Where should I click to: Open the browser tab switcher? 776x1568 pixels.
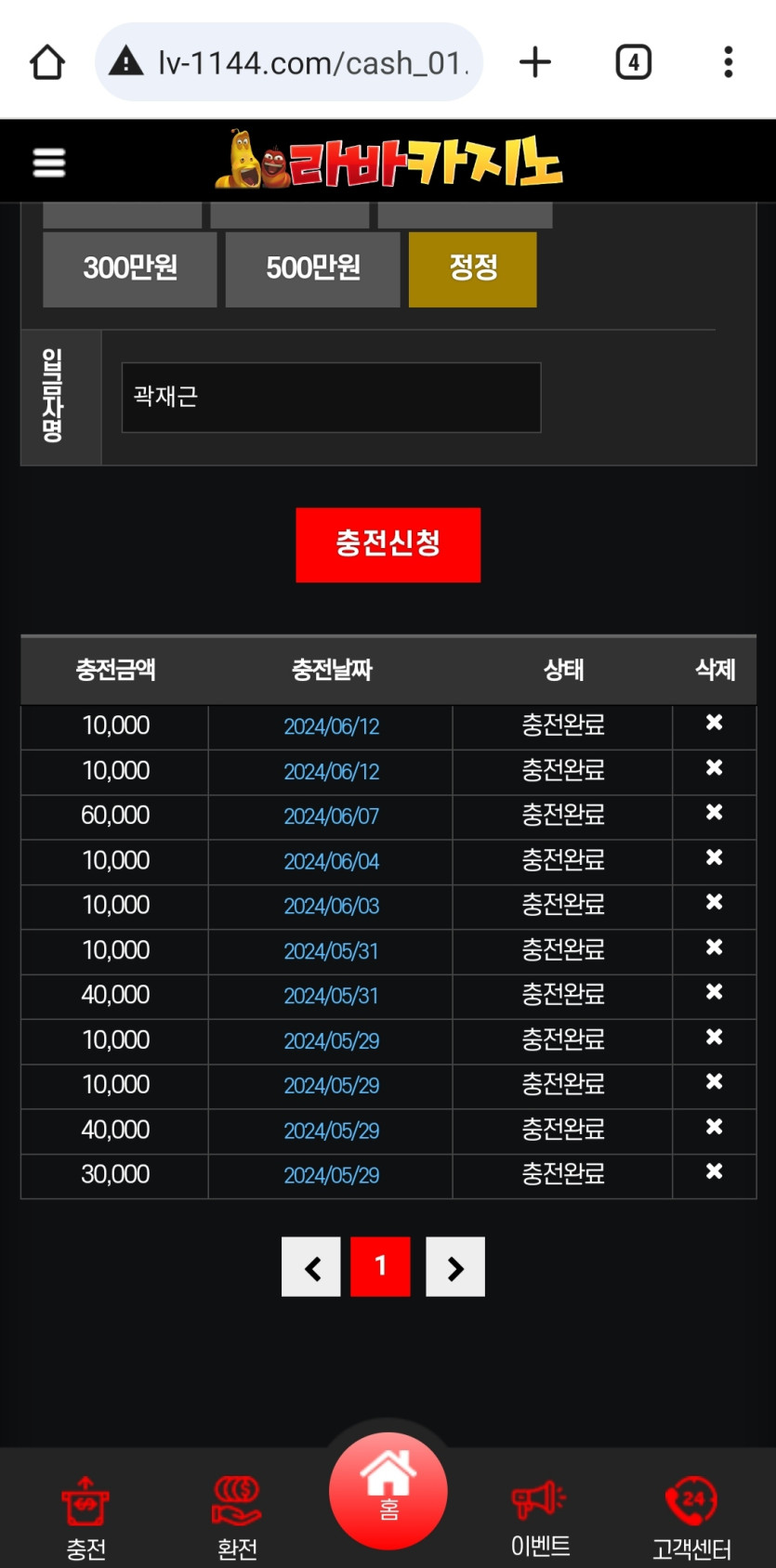tap(634, 63)
